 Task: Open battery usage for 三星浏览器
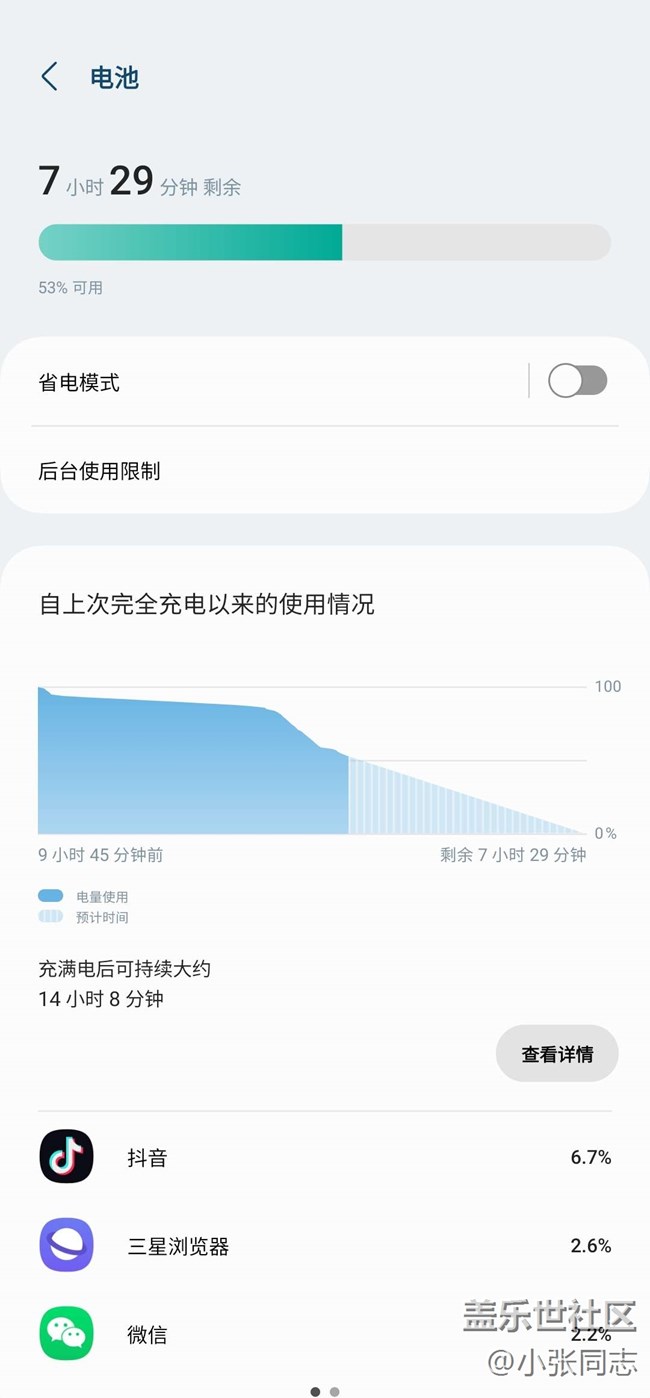(x=325, y=1246)
